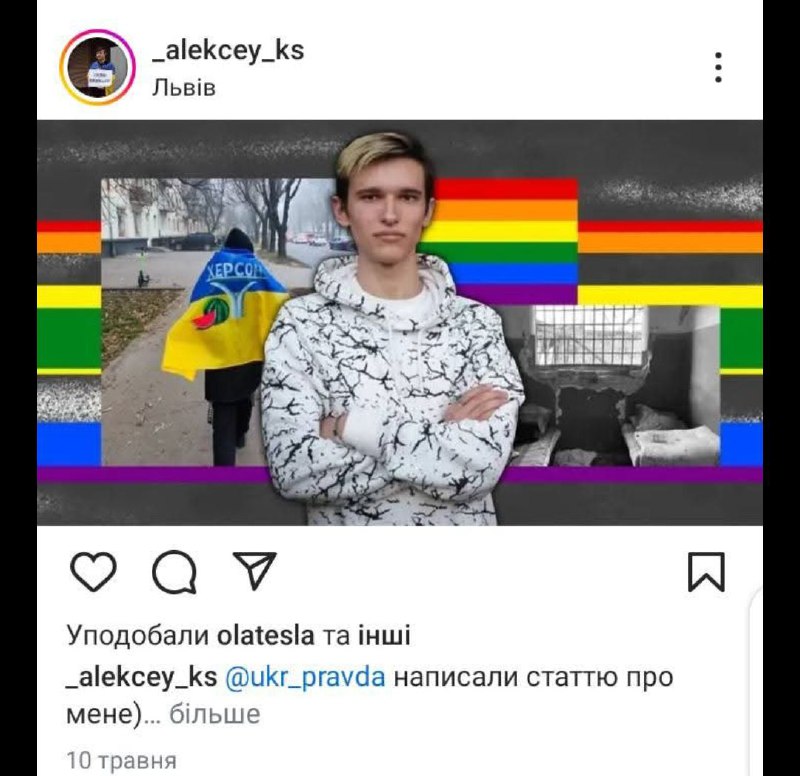Open the Львів location tag
This screenshot has width=800, height=776.
[184, 87]
